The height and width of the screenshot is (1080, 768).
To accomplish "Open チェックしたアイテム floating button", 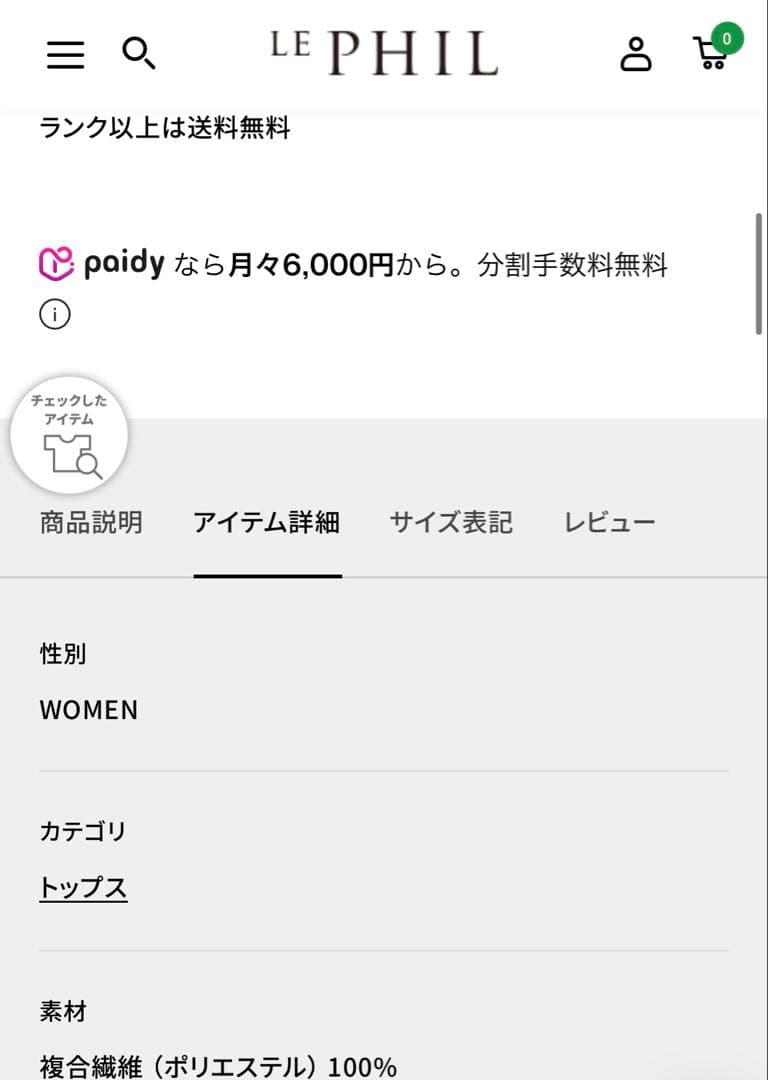I will tap(69, 435).
